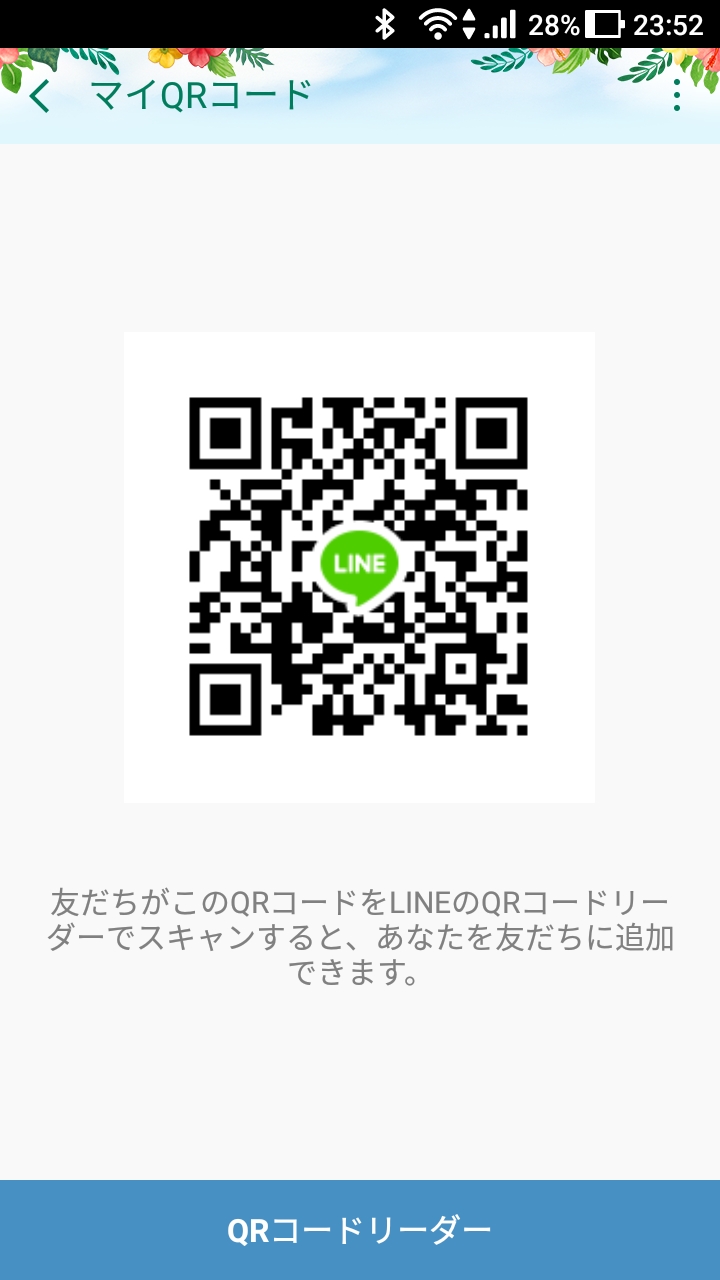Open the three-dot overflow menu
This screenshot has width=720, height=1280.
(x=677, y=96)
